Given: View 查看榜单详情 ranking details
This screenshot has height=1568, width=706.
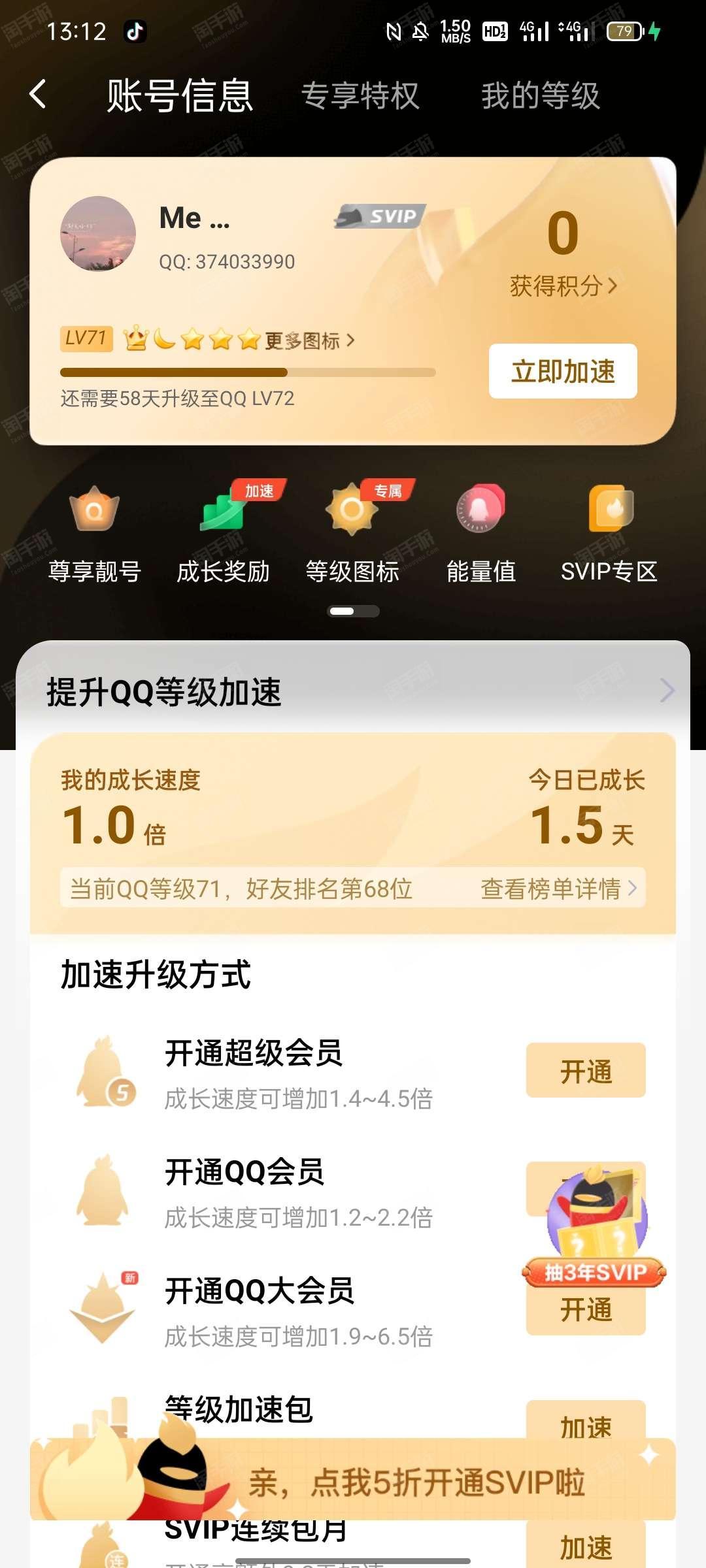Looking at the screenshot, I should point(559,889).
